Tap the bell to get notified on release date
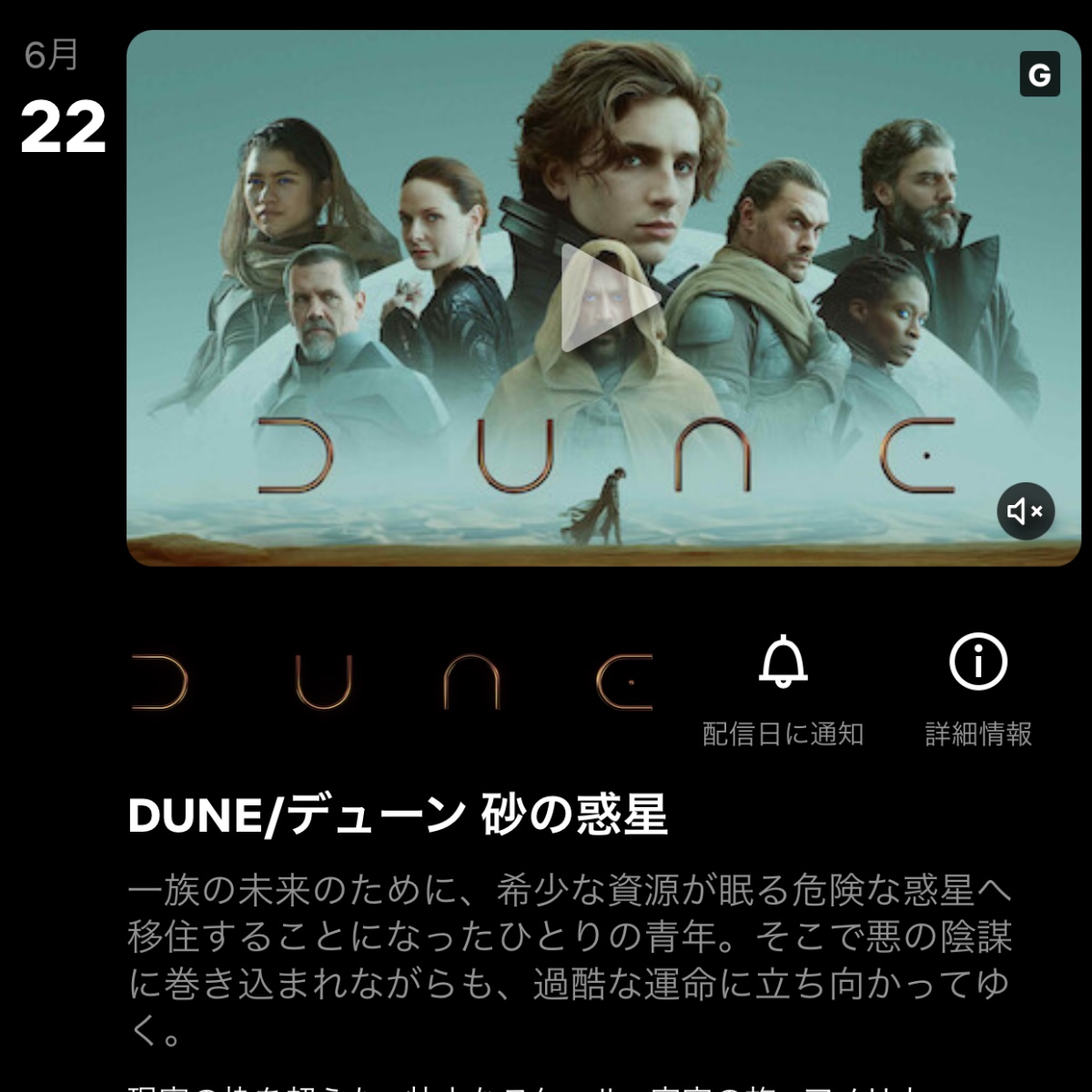 (x=783, y=663)
